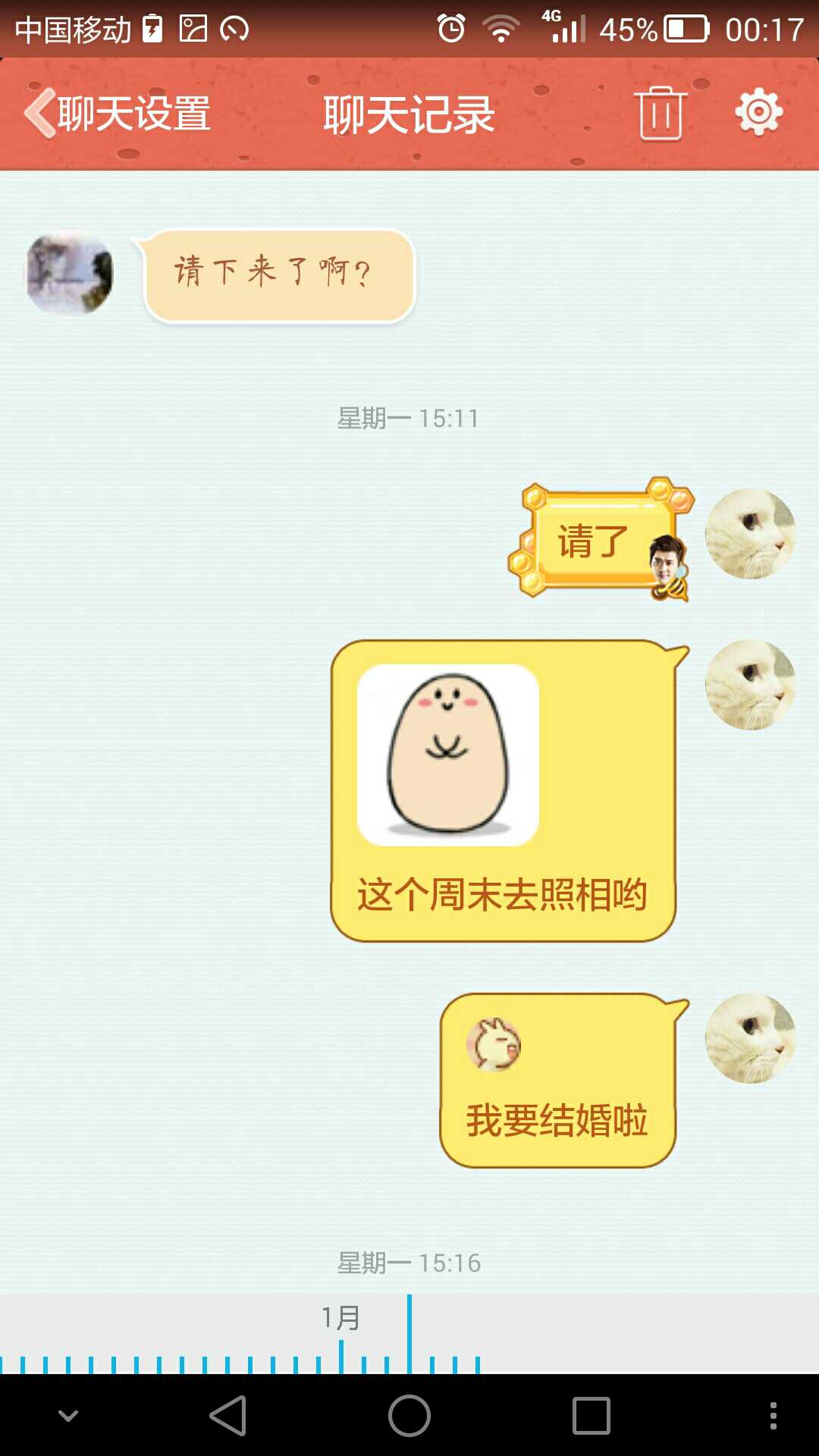Open the 请下来了啊? message bubble

[279, 276]
